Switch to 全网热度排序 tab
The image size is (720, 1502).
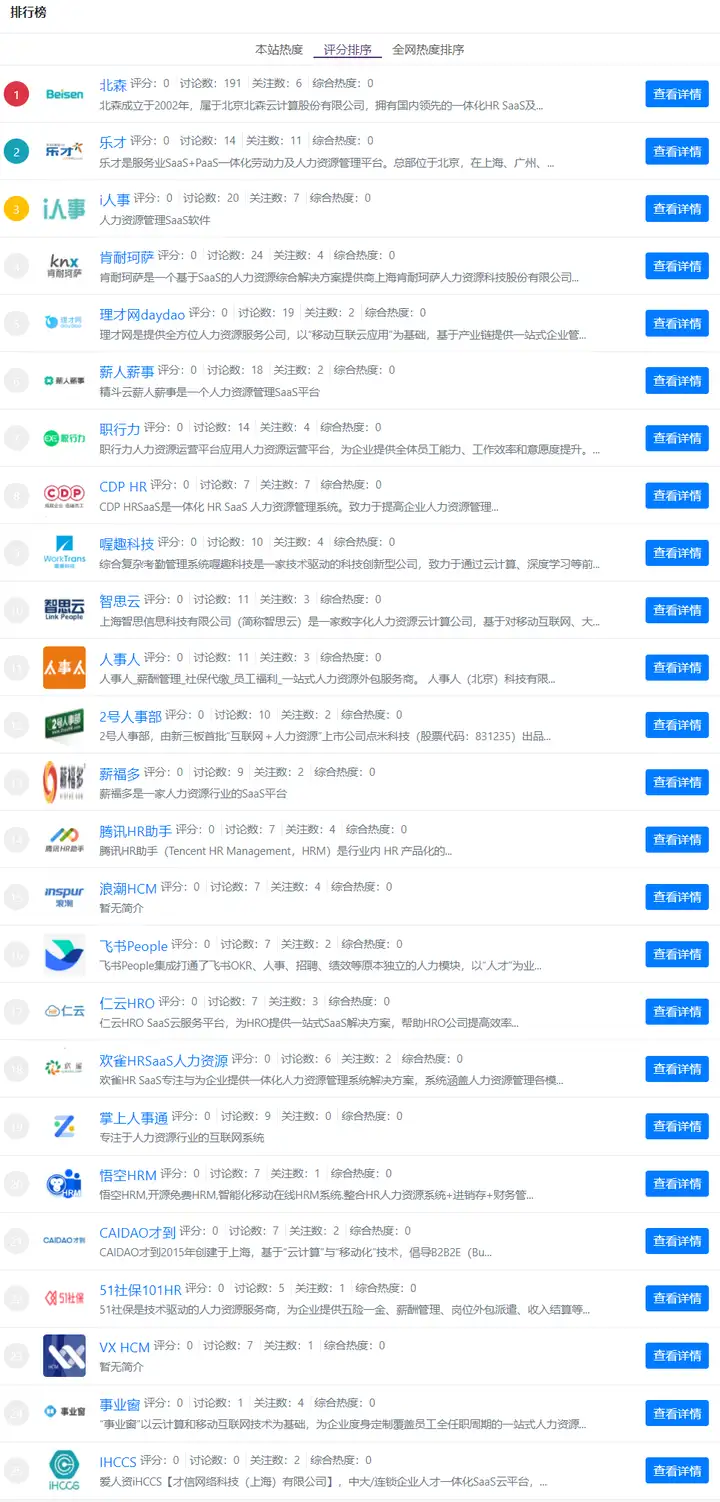coord(428,49)
